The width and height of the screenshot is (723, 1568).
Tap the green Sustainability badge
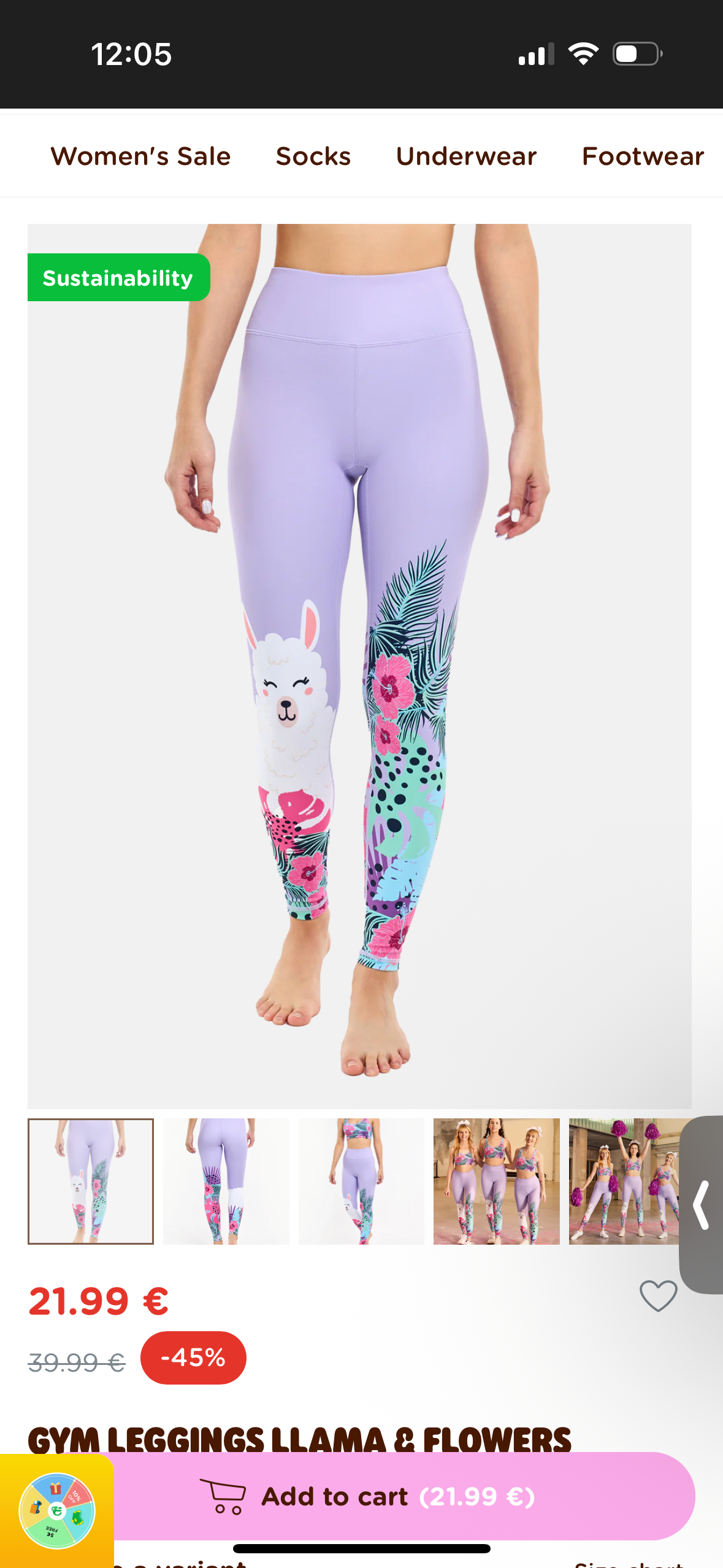click(118, 278)
